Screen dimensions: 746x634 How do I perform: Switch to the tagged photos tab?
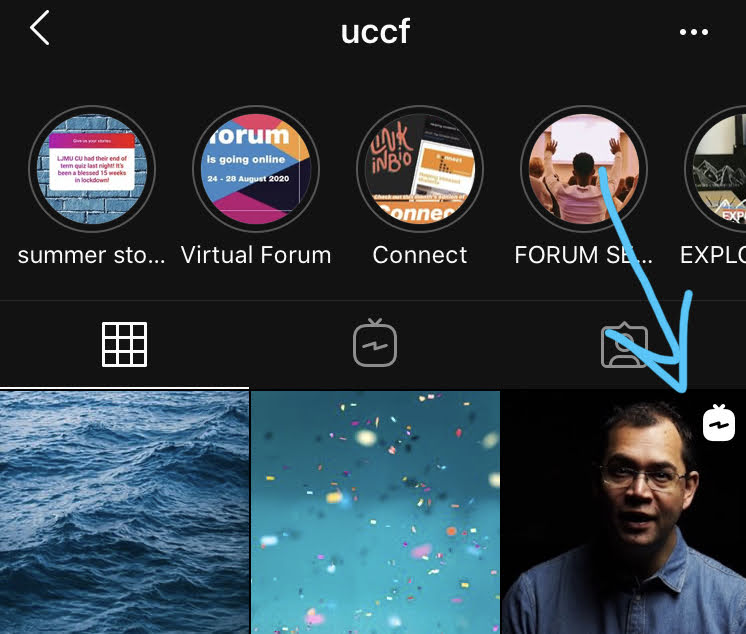coord(624,345)
